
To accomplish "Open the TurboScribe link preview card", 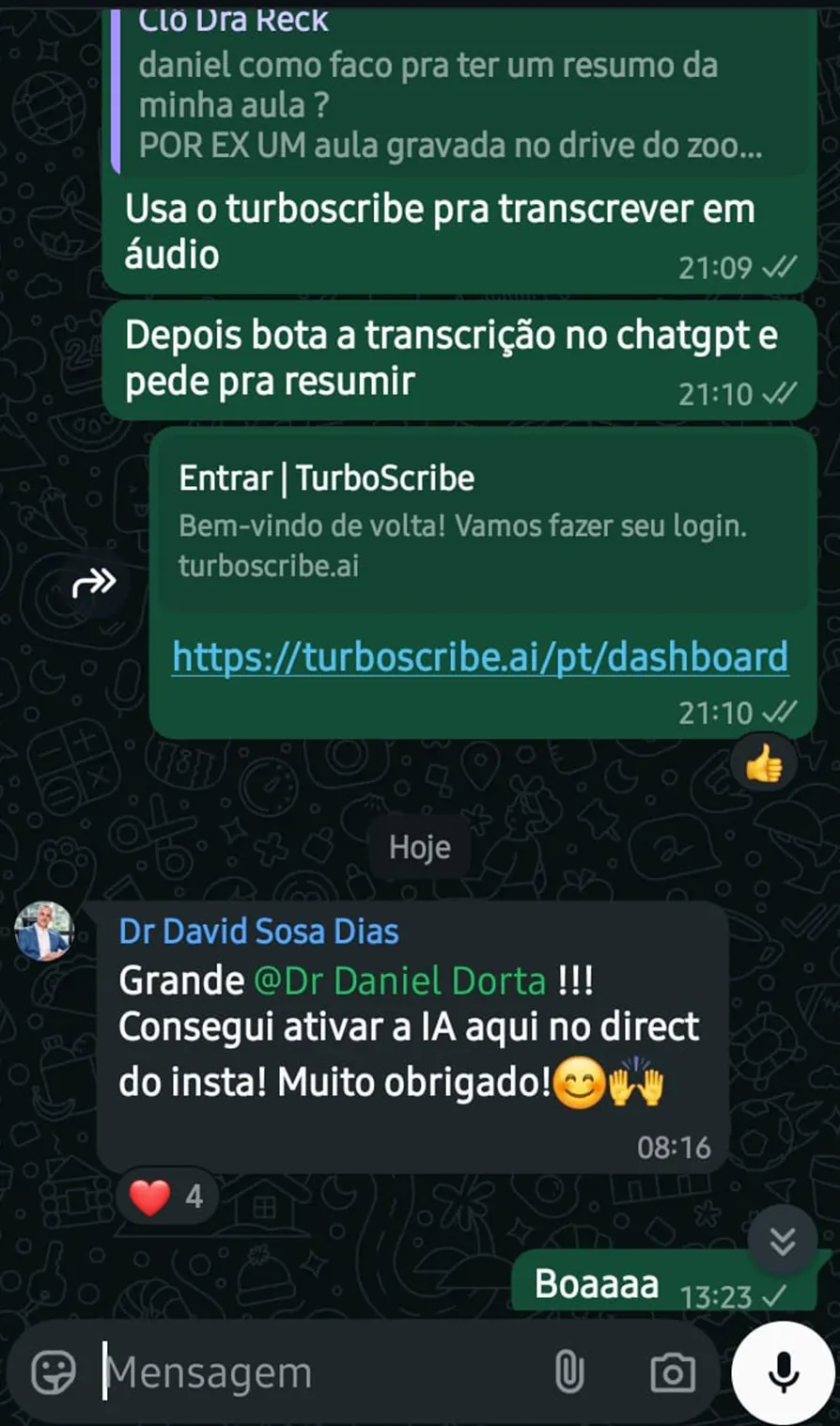I will tap(481, 520).
